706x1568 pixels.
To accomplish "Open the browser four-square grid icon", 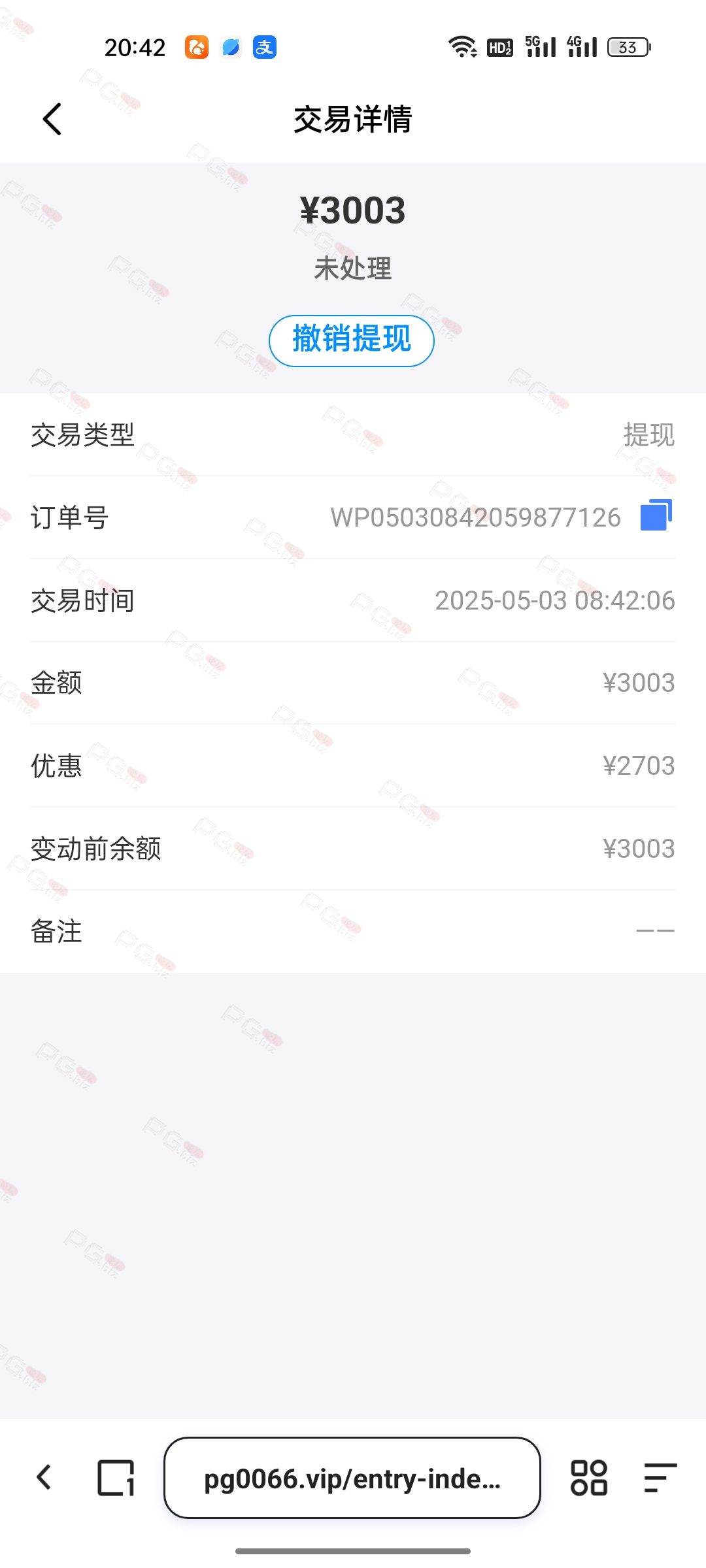I will click(x=589, y=1477).
